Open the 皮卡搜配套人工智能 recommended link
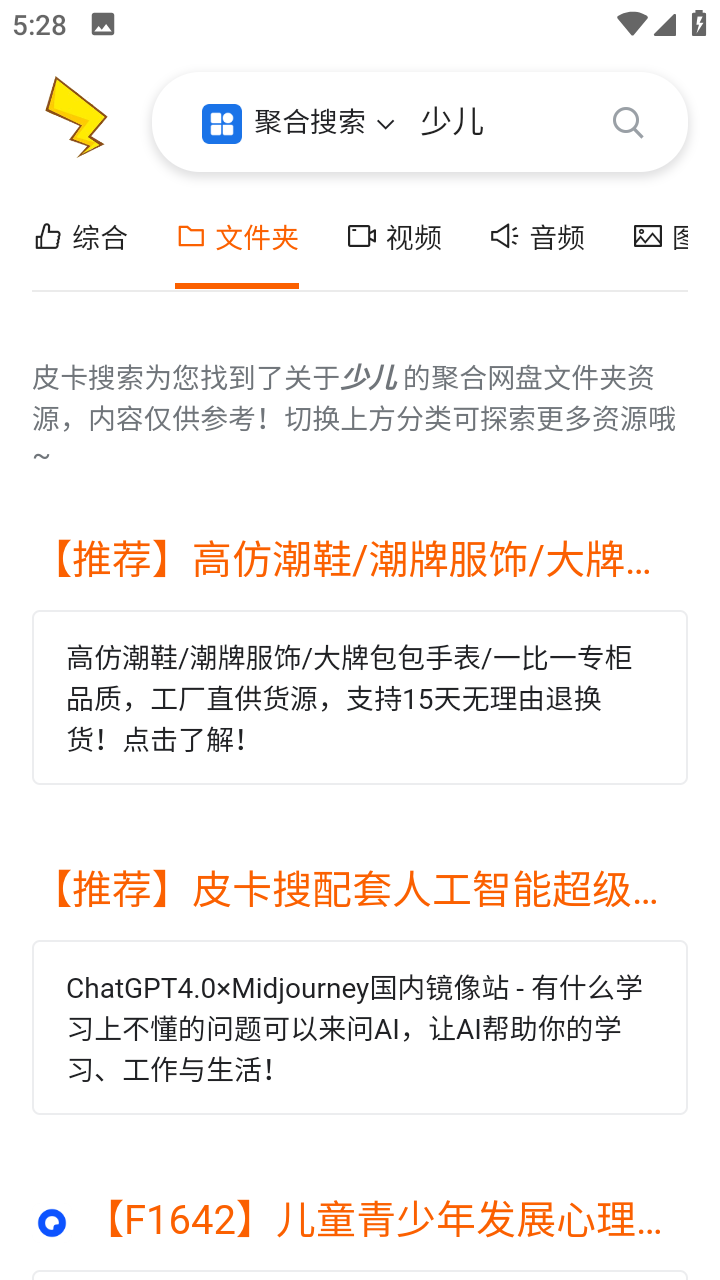The height and width of the screenshot is (1280, 720). click(x=352, y=889)
